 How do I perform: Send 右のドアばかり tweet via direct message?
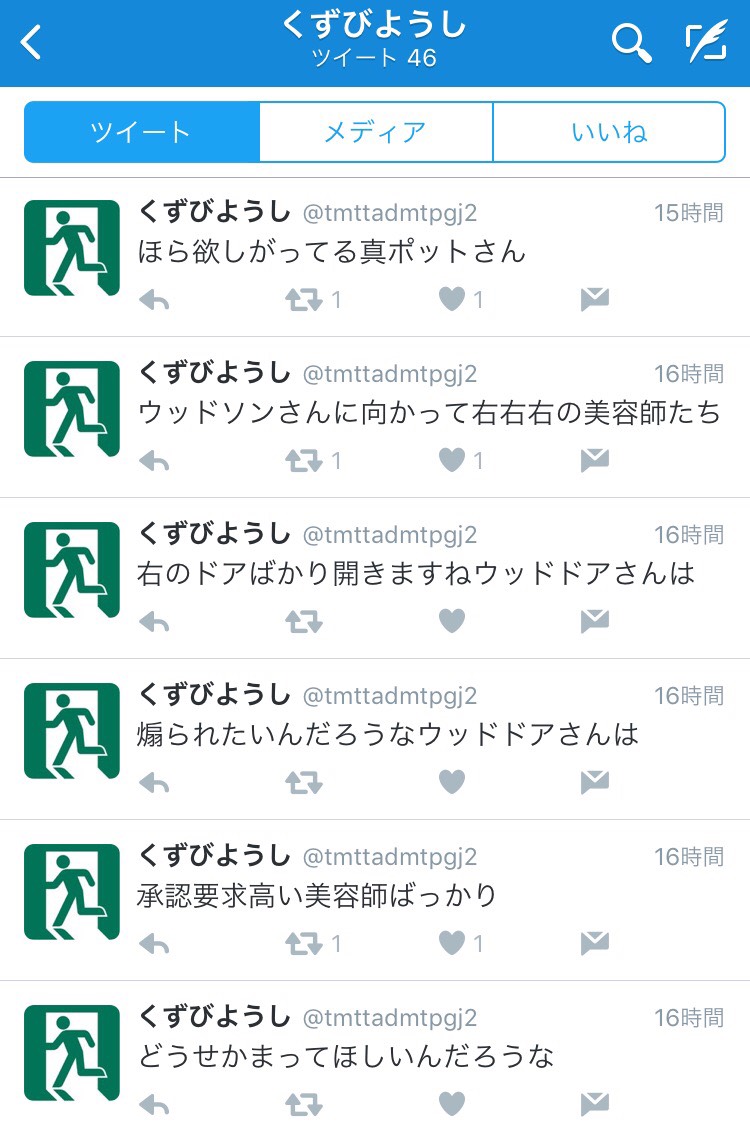coord(595,621)
